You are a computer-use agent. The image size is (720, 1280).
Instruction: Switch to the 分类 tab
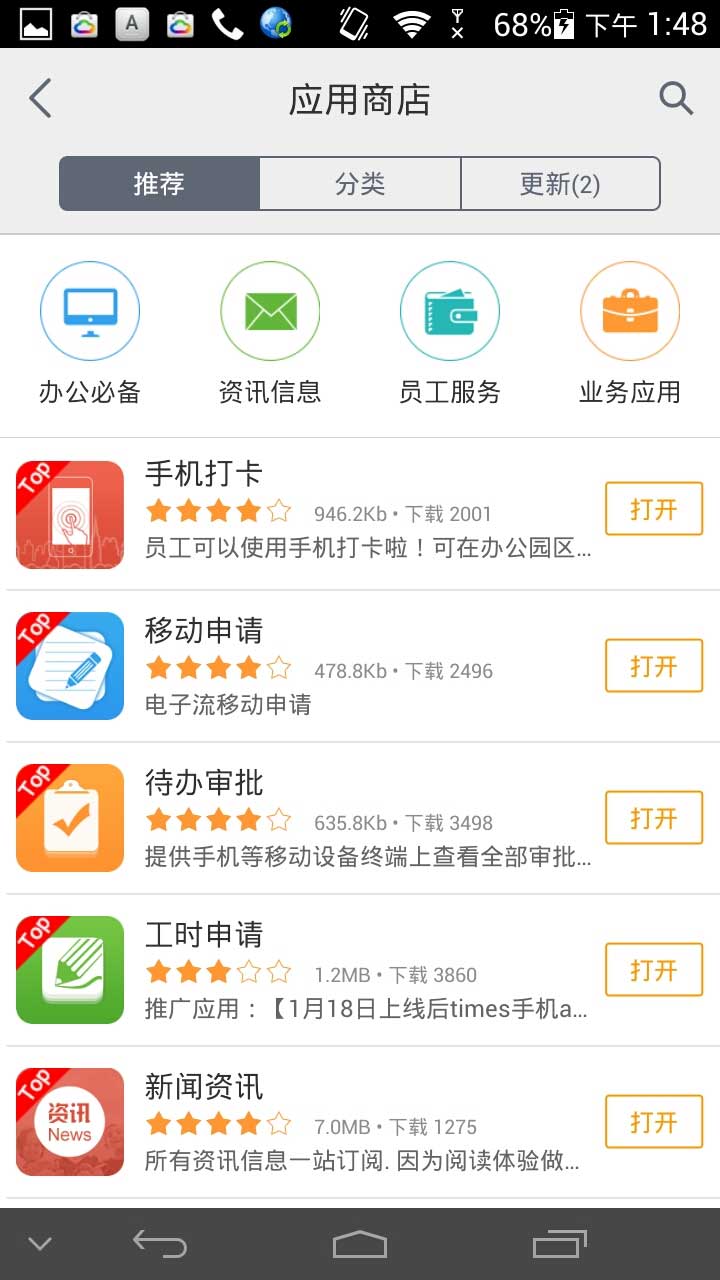pos(360,184)
